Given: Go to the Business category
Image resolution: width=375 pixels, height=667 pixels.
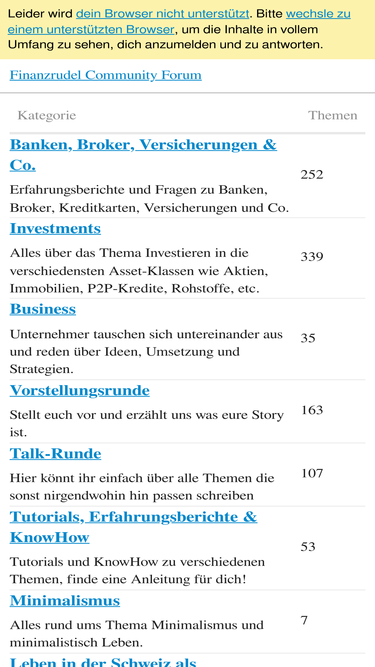Looking at the screenshot, I should pyautogui.click(x=43, y=309).
